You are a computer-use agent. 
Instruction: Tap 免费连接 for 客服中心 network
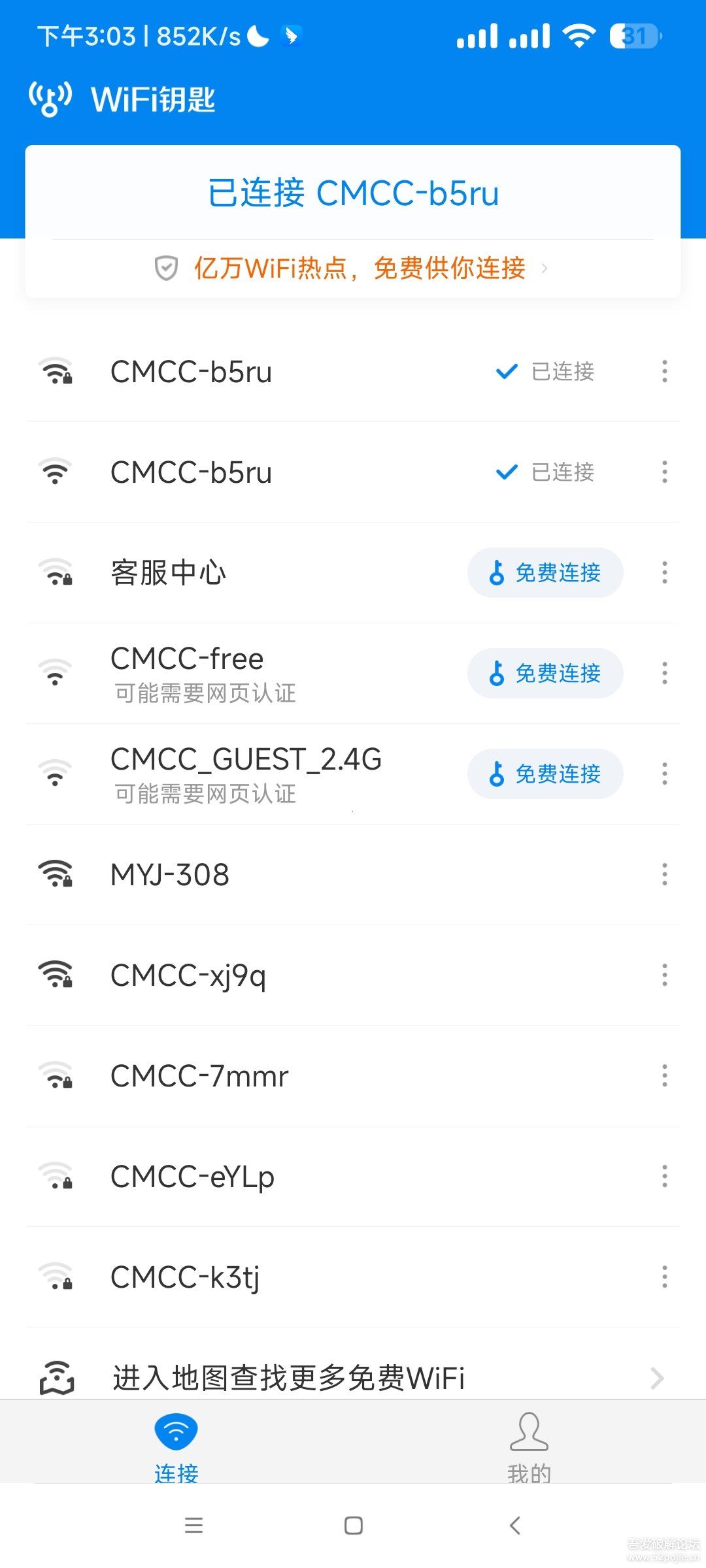click(x=545, y=573)
